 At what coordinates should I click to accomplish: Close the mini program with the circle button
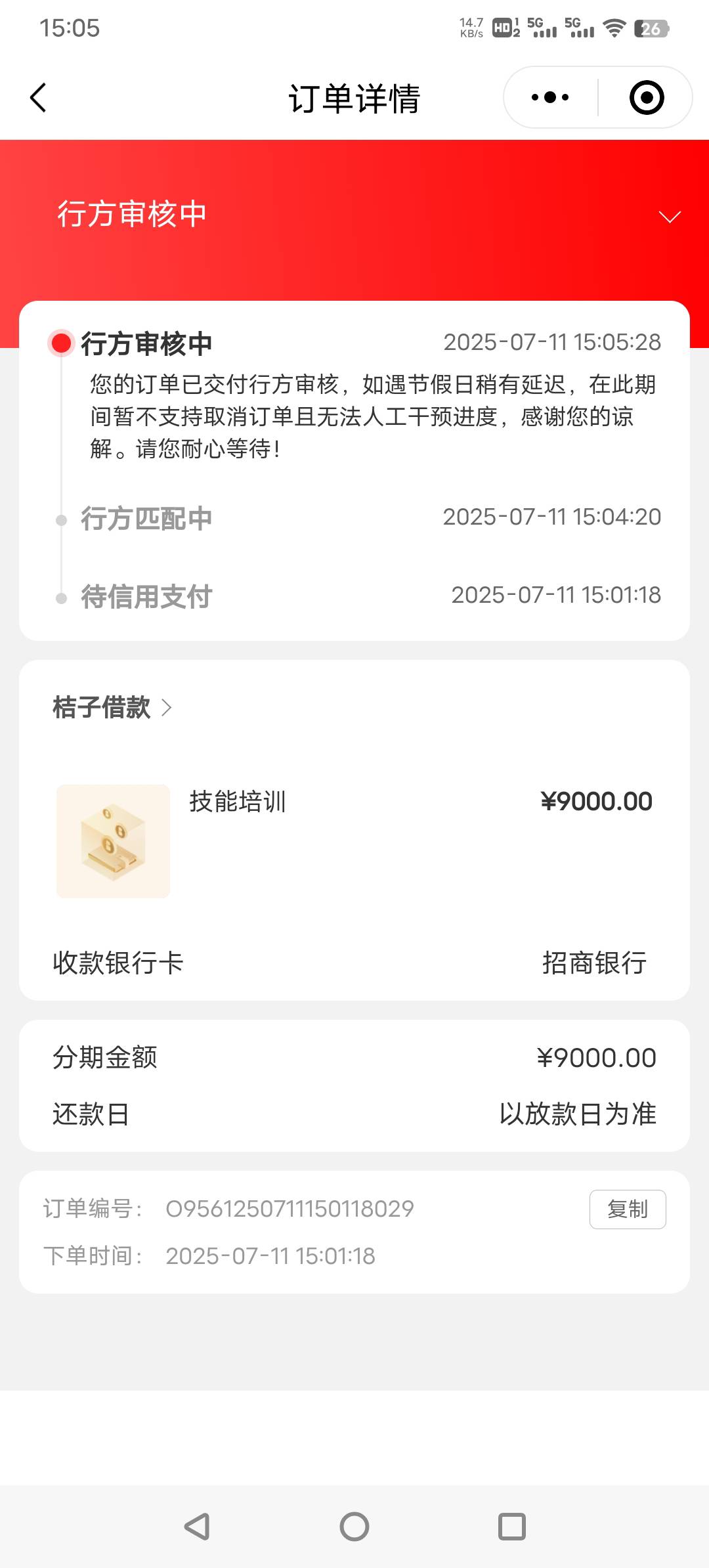click(x=647, y=98)
